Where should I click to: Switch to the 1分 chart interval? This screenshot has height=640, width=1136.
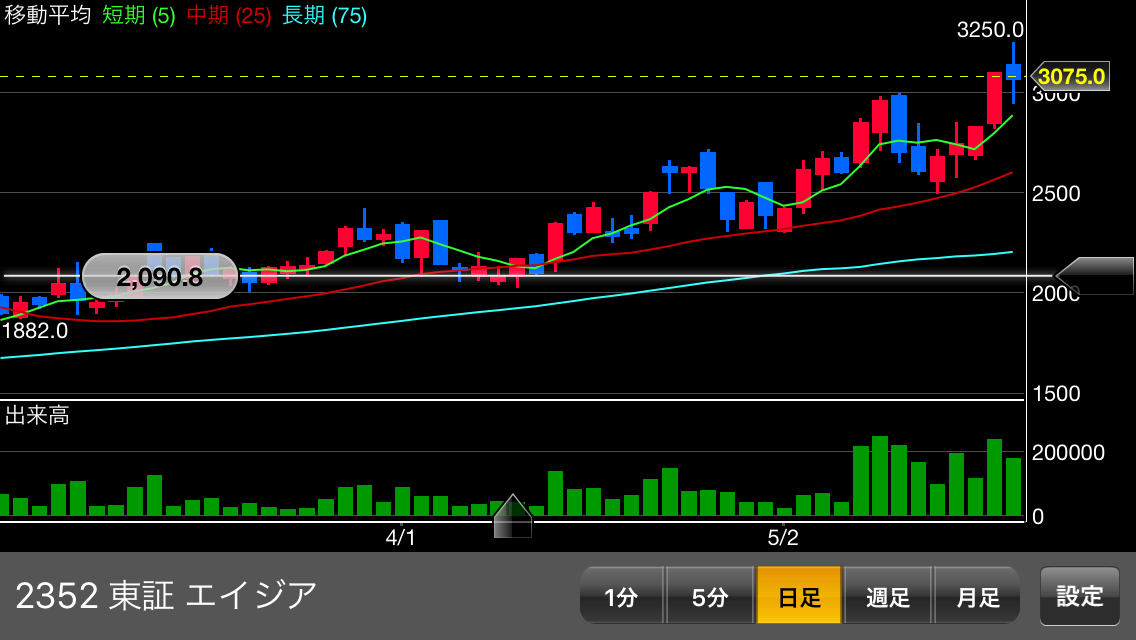coord(621,596)
